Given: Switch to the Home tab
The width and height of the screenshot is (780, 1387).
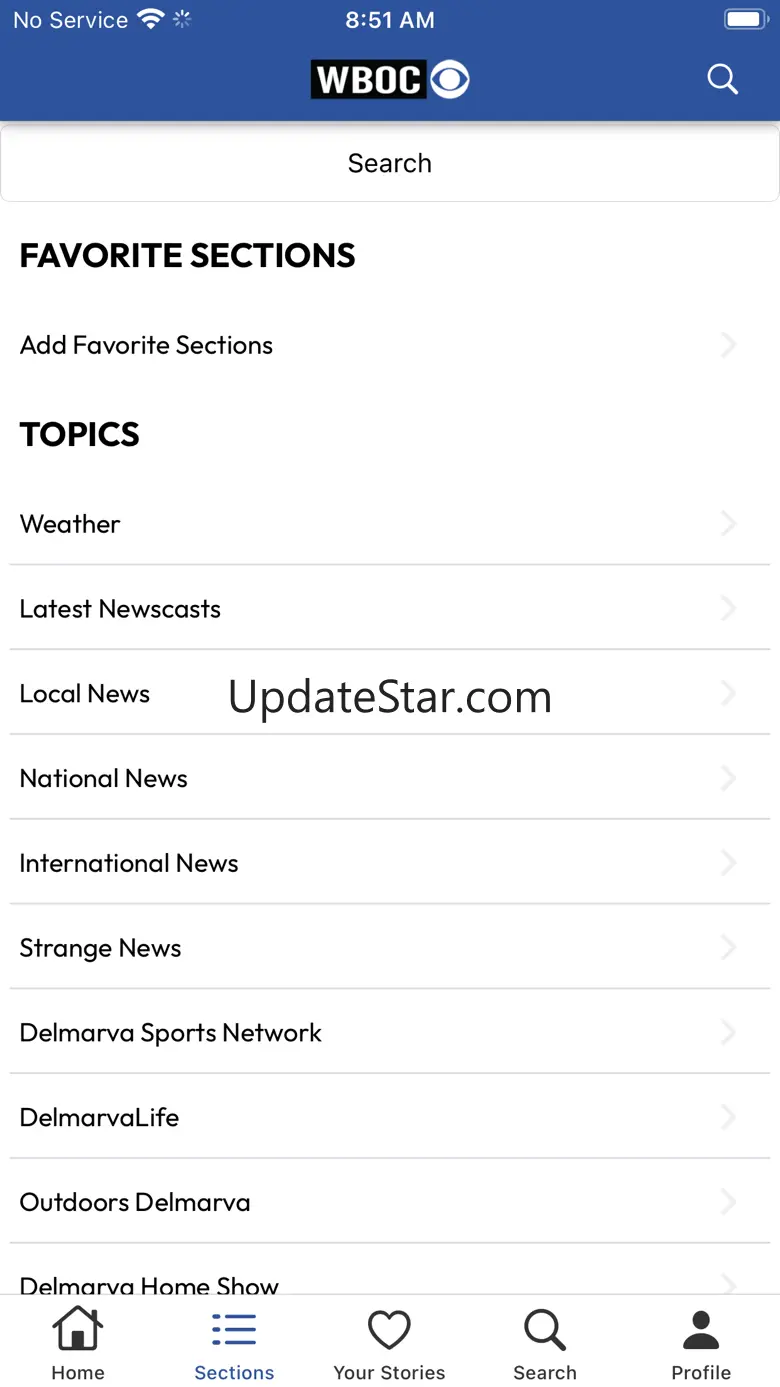Looking at the screenshot, I should [78, 1345].
